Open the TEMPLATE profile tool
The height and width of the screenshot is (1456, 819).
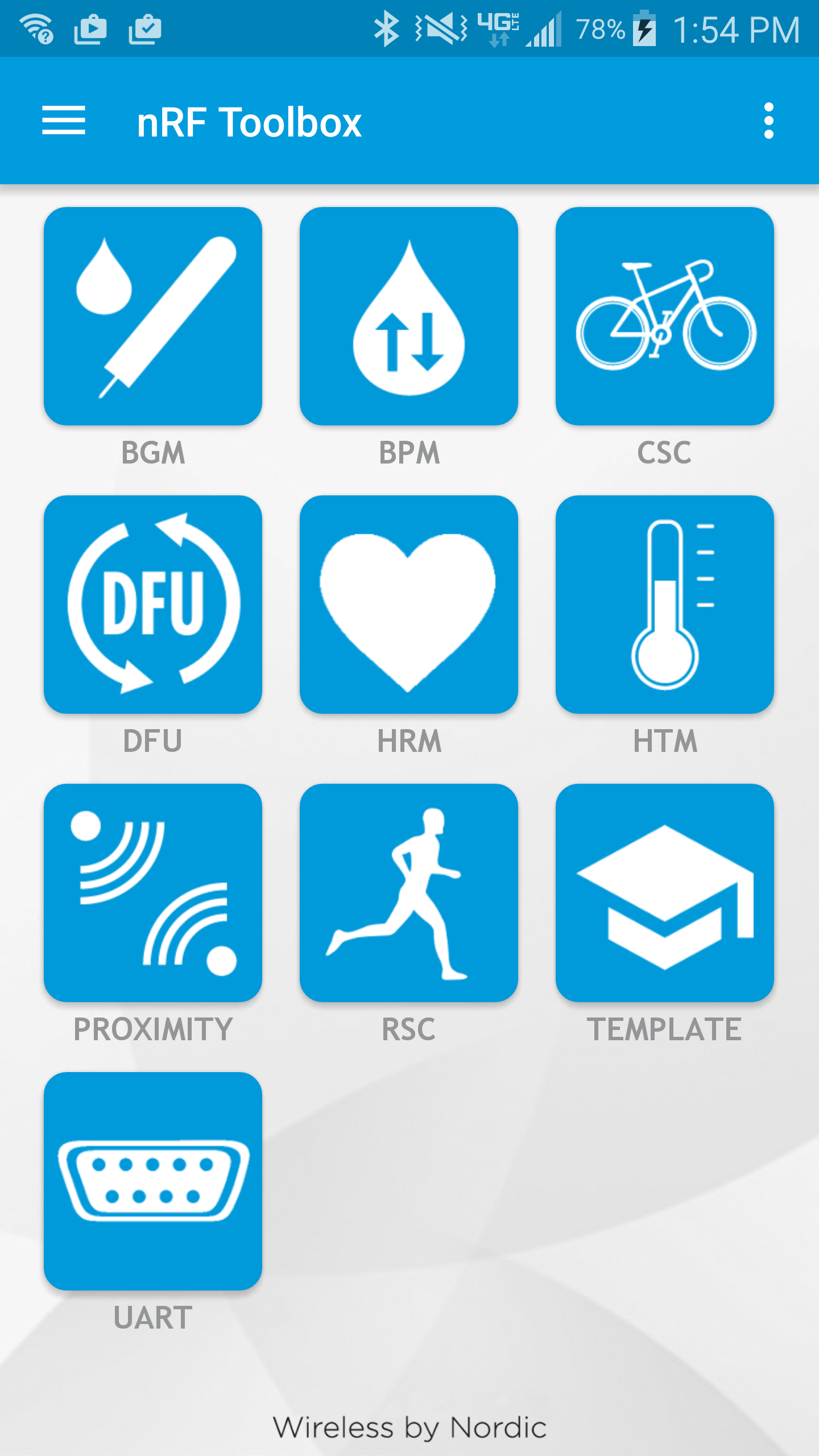tap(664, 893)
